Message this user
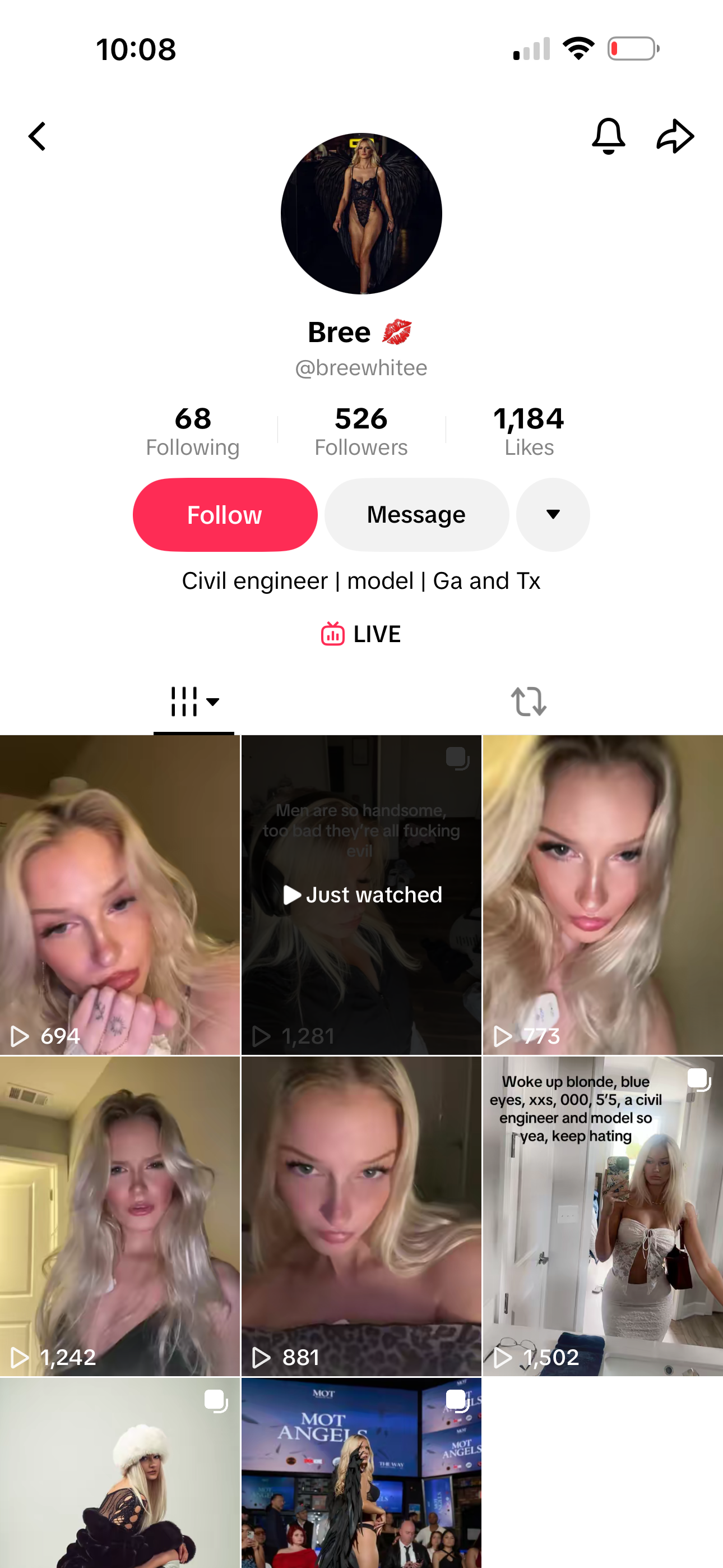723x1568 pixels. (416, 515)
